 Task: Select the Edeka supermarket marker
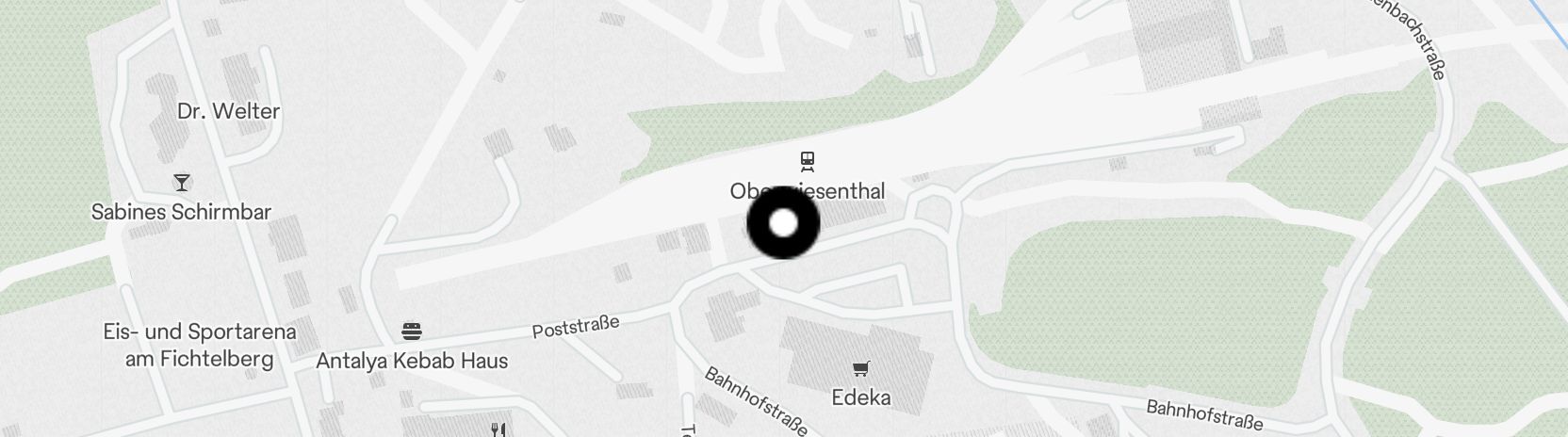(x=860, y=368)
